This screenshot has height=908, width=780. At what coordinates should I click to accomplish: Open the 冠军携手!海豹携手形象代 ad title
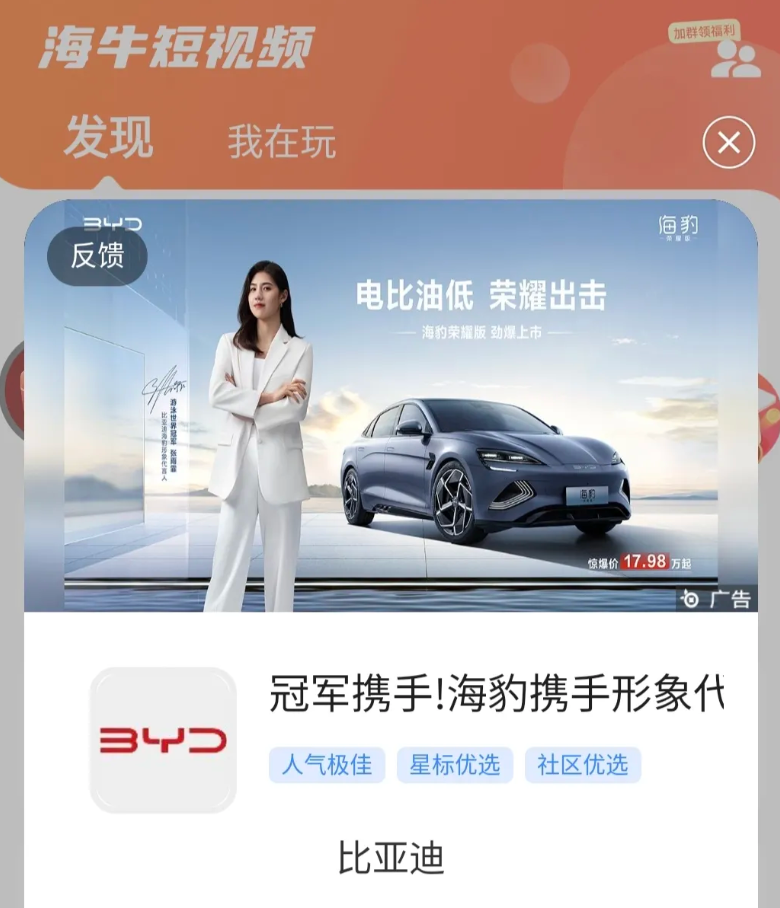tap(496, 694)
